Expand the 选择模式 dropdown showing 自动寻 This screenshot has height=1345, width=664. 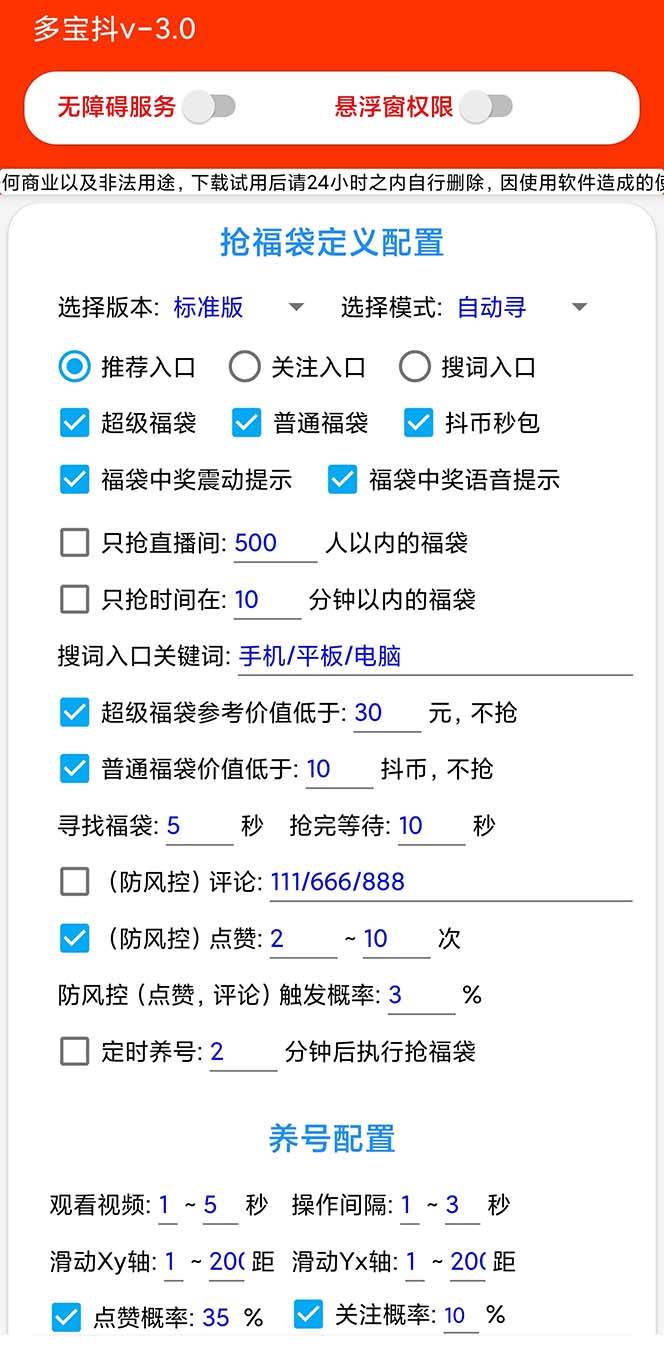[x=522, y=308]
